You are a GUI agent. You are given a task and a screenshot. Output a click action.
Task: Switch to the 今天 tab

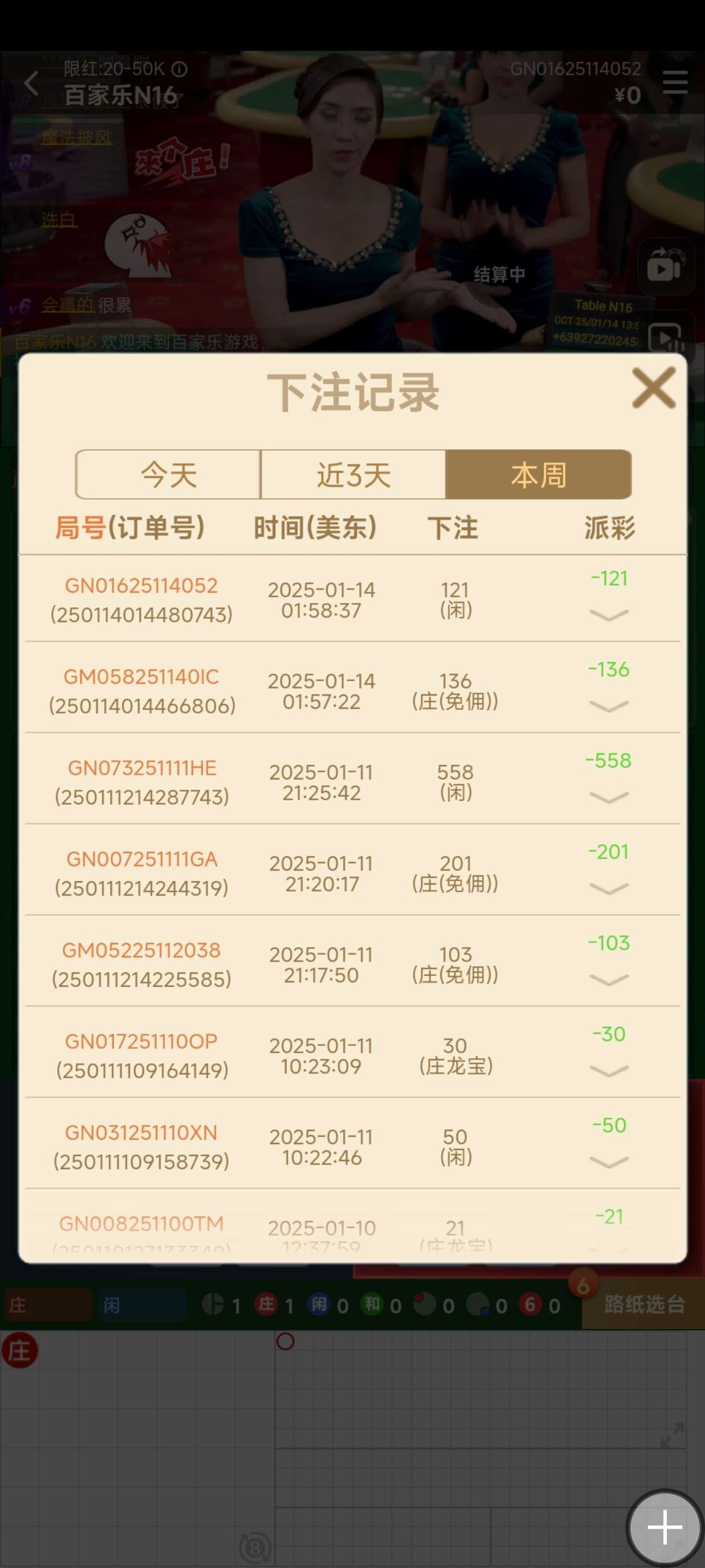pyautogui.click(x=169, y=475)
